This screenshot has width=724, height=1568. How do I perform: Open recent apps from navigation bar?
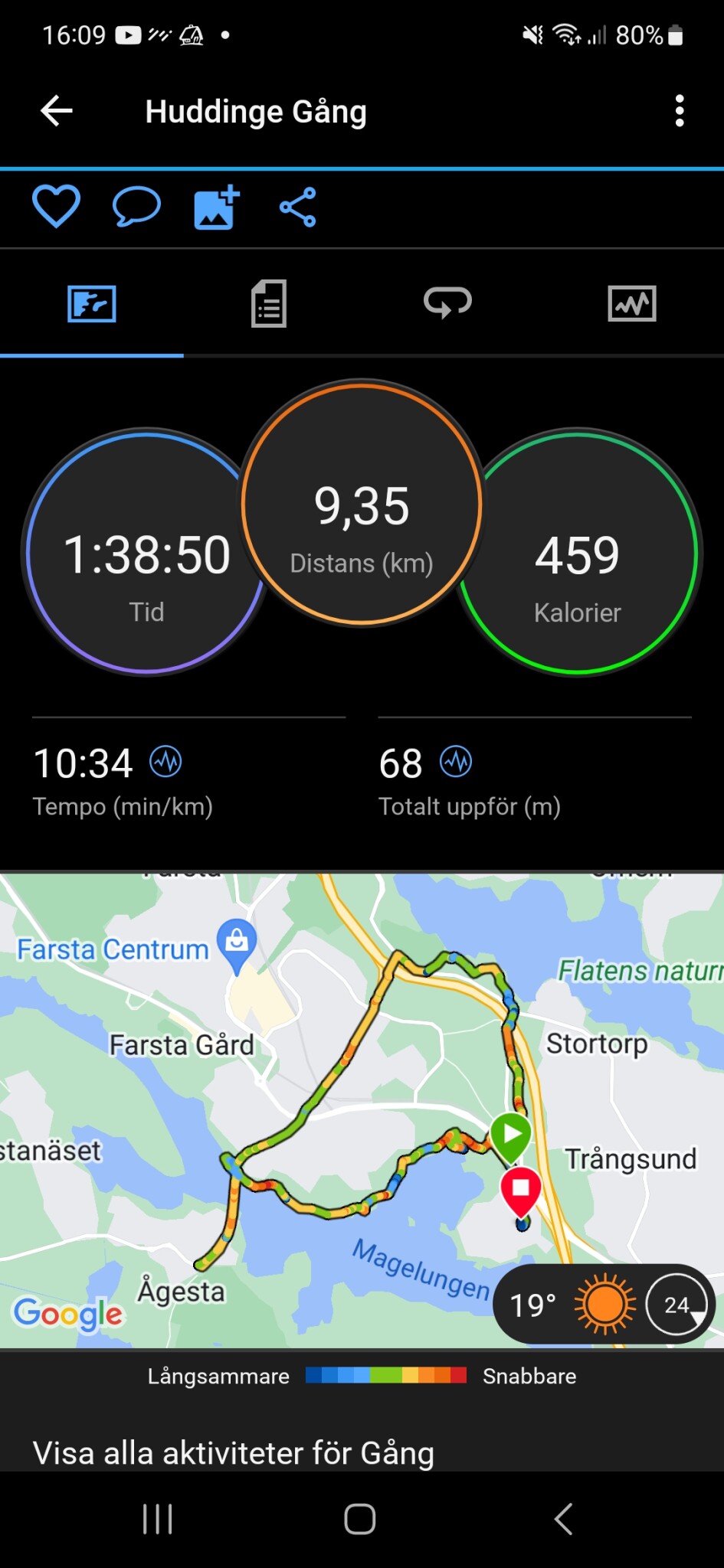click(158, 1519)
